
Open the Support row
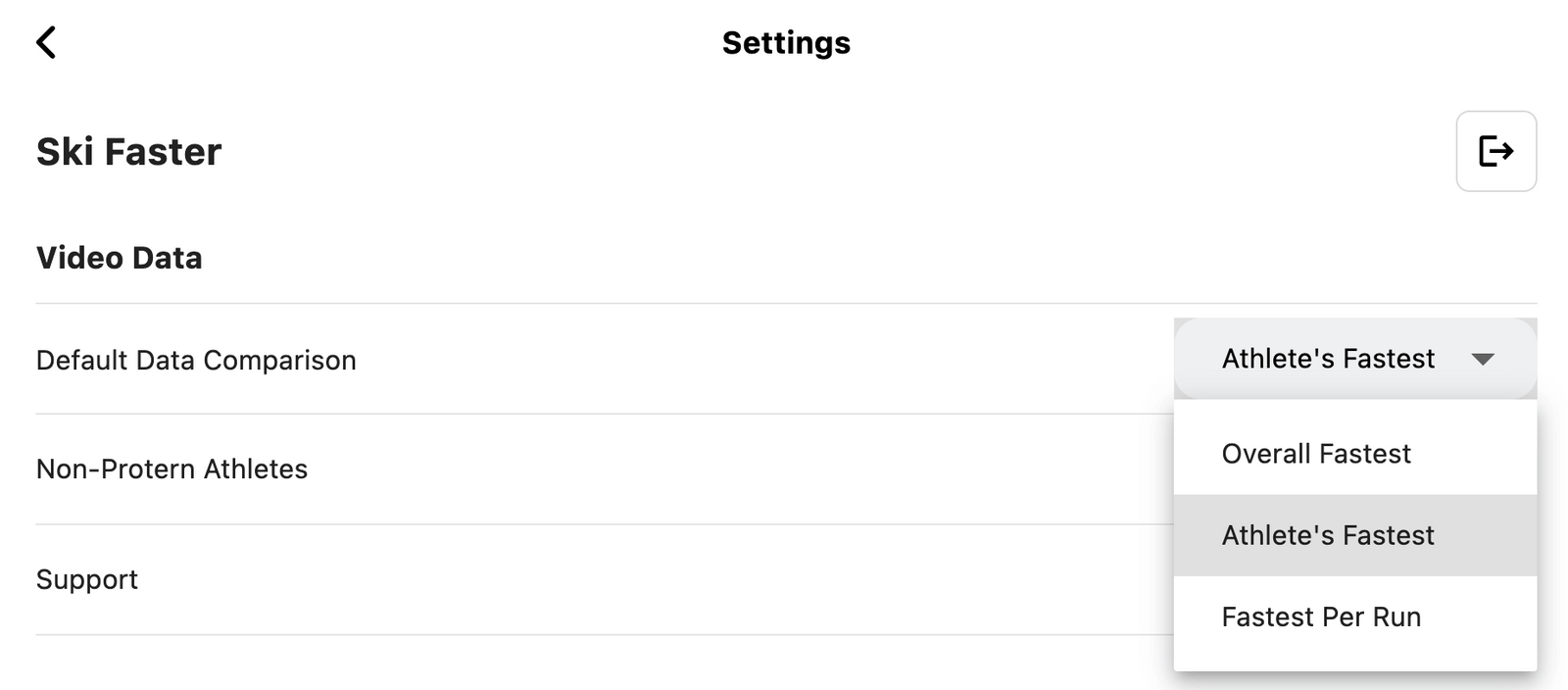(x=87, y=579)
